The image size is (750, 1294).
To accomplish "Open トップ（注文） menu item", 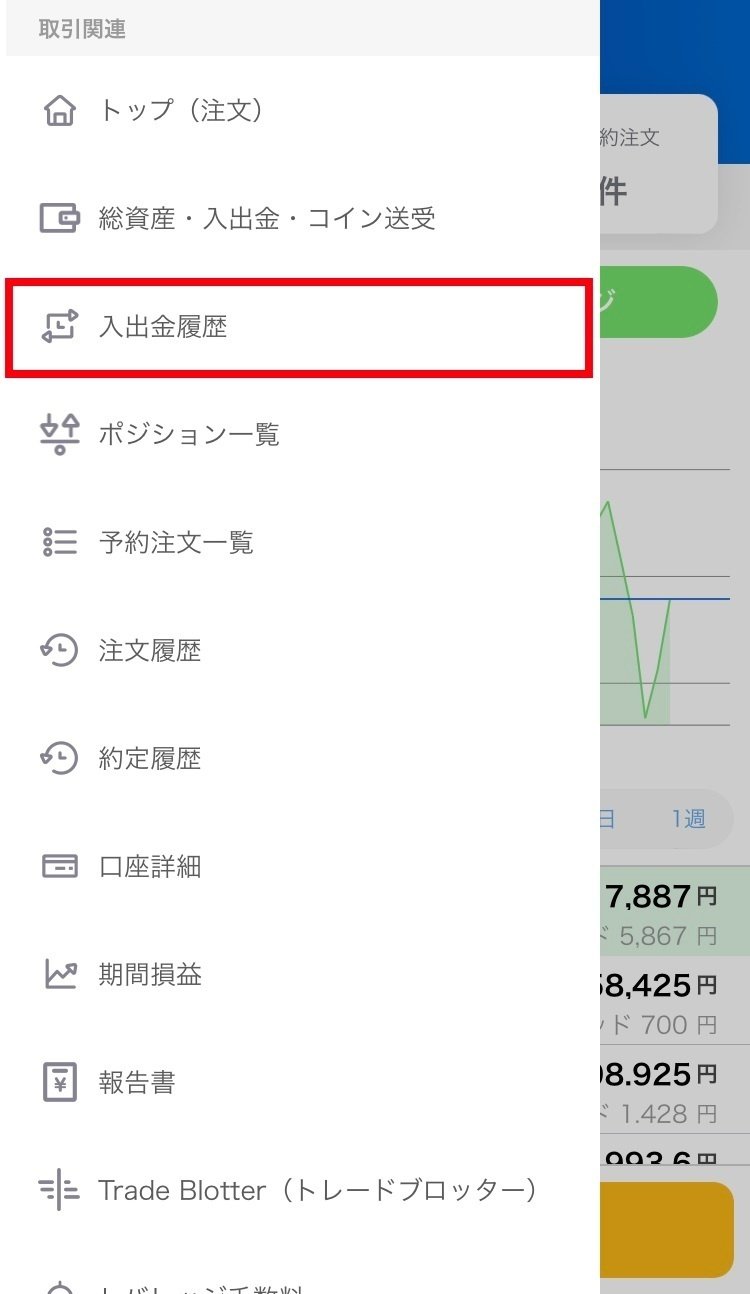I will coord(180,110).
